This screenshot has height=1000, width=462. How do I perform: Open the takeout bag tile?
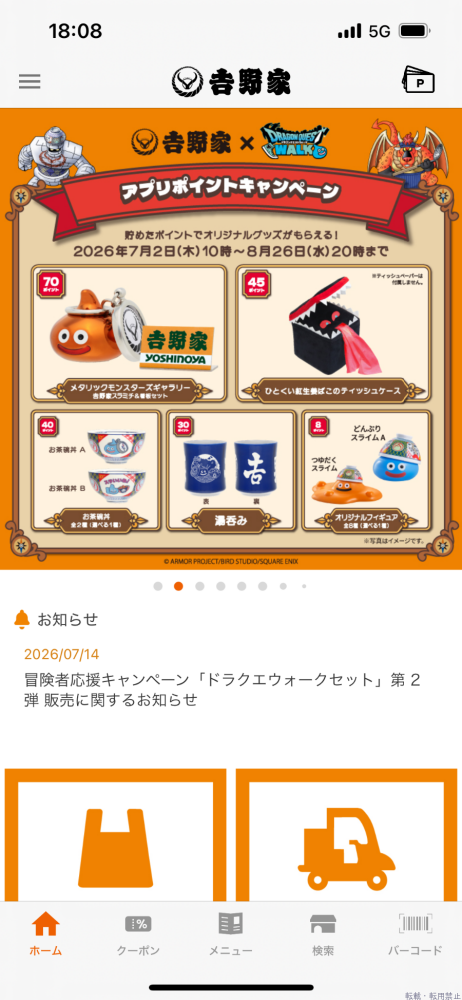pyautogui.click(x=116, y=835)
